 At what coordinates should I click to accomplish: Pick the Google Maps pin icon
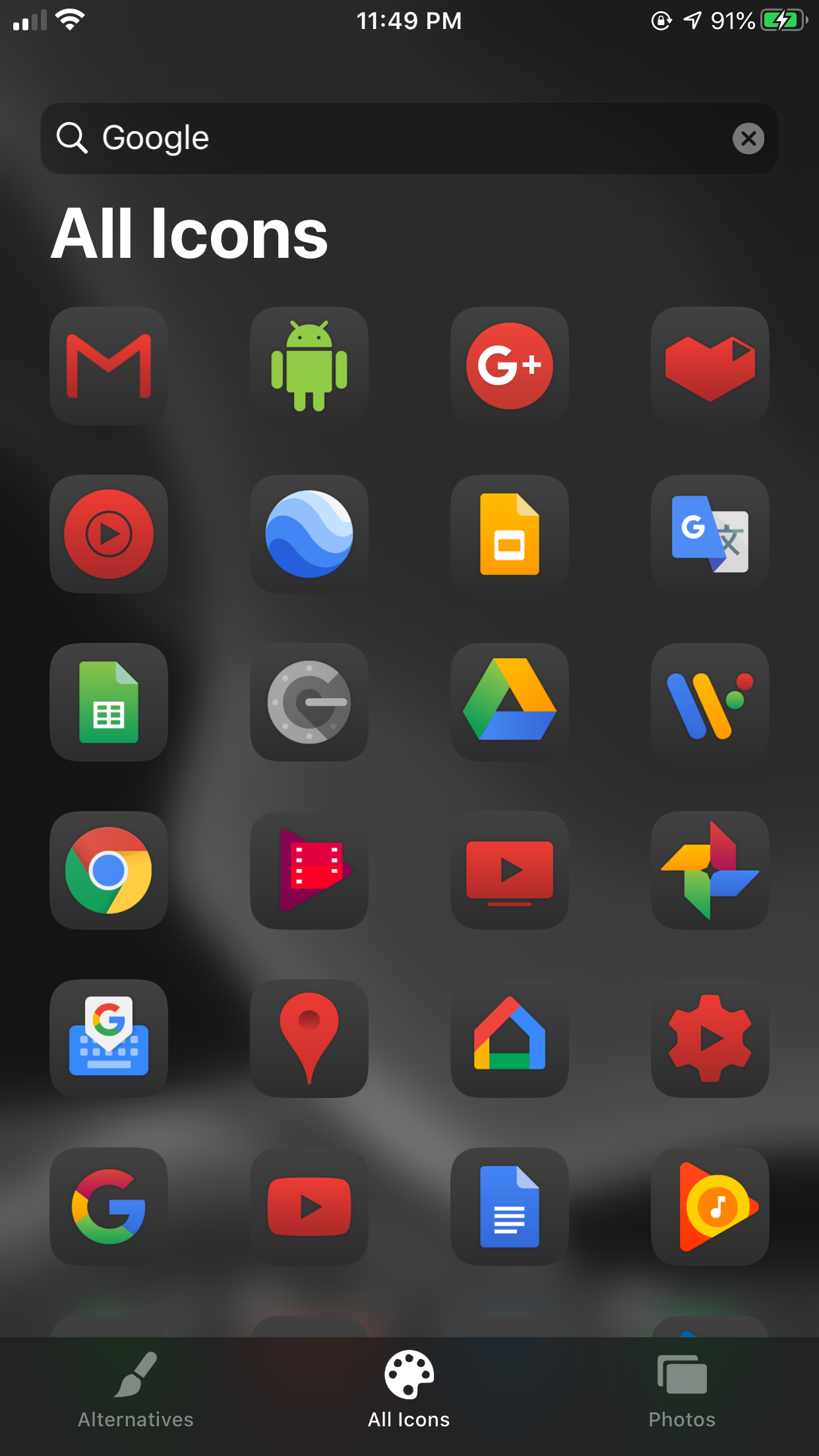pos(309,1039)
